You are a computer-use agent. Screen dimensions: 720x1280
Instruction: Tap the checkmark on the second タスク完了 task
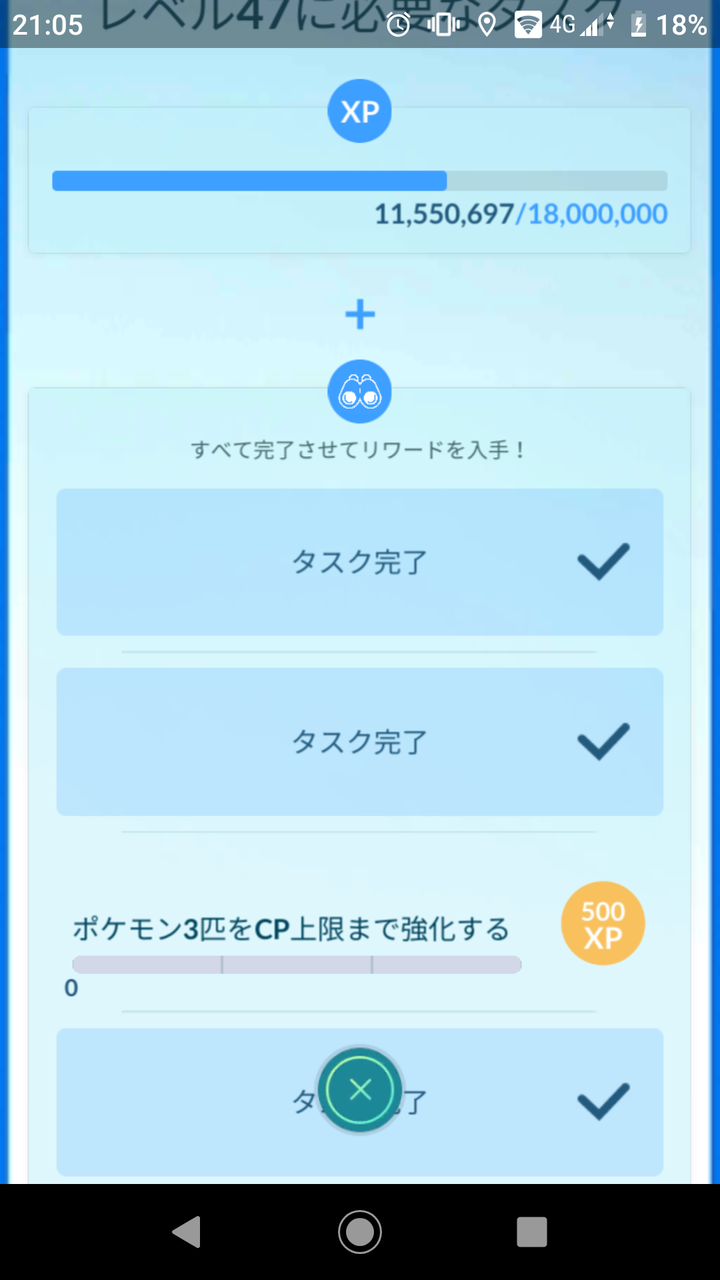click(x=602, y=741)
